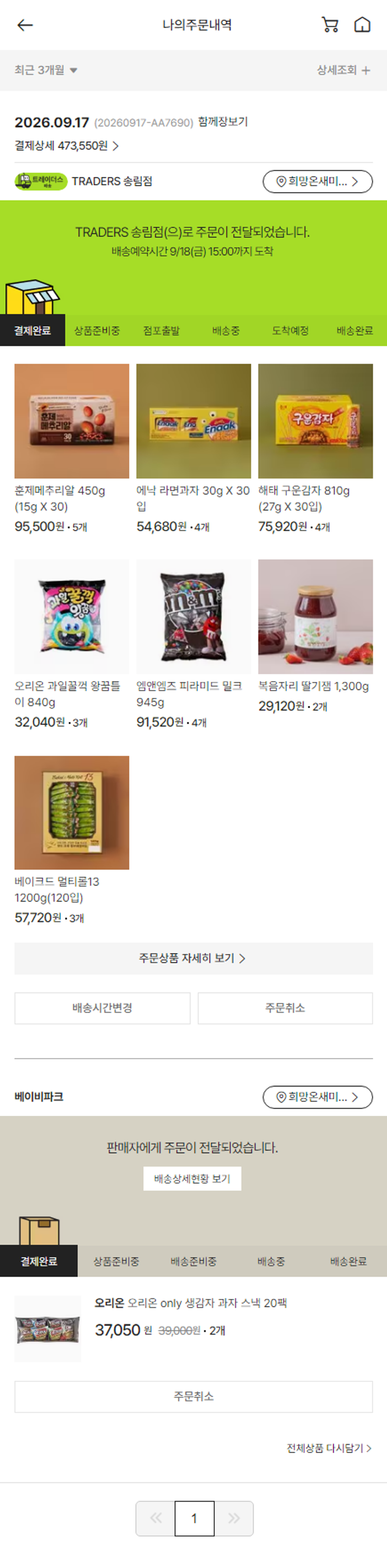Go back with the top arrow
387x1568 pixels.
(x=25, y=25)
